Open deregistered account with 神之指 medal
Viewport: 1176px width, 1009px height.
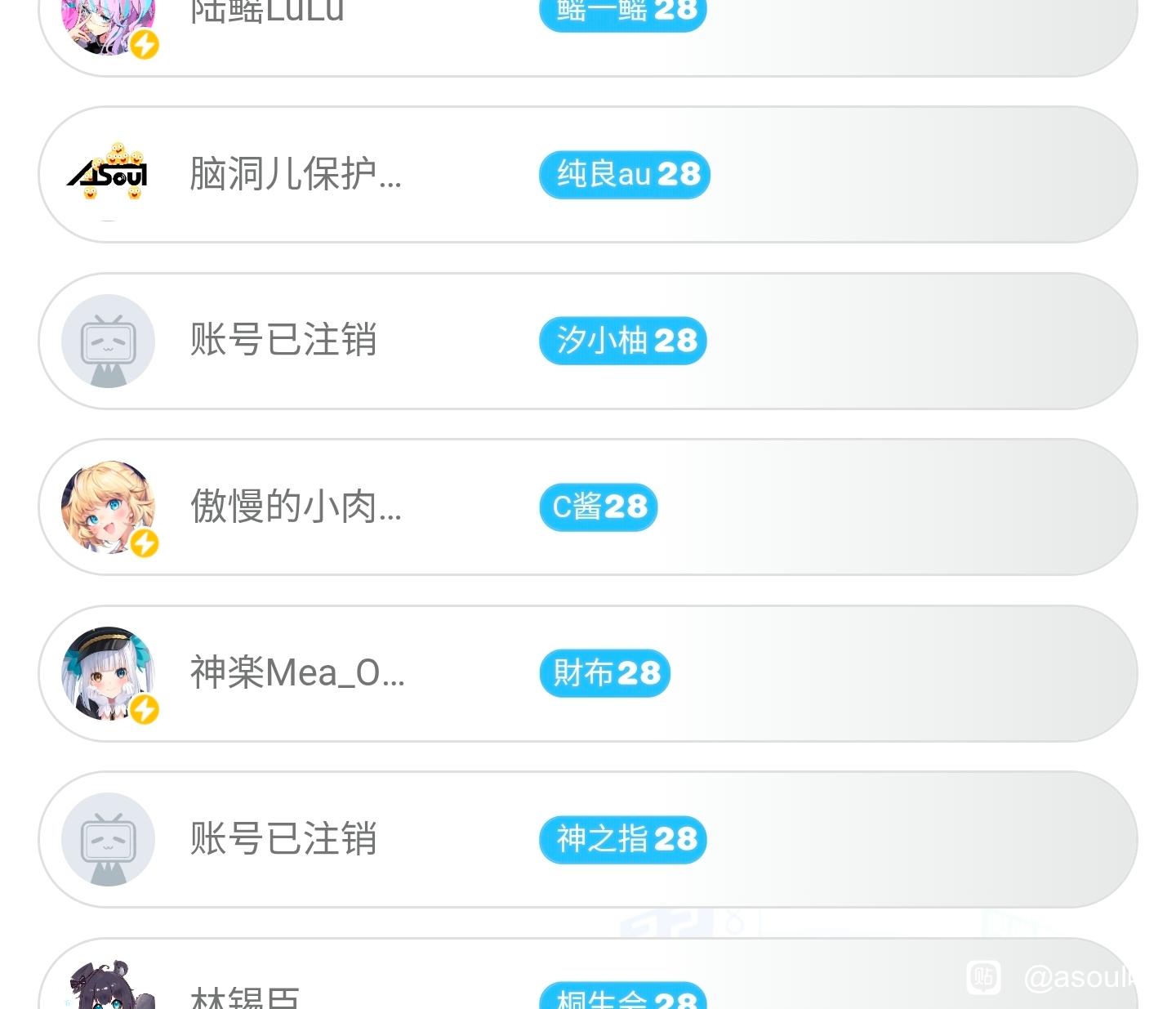pos(283,839)
